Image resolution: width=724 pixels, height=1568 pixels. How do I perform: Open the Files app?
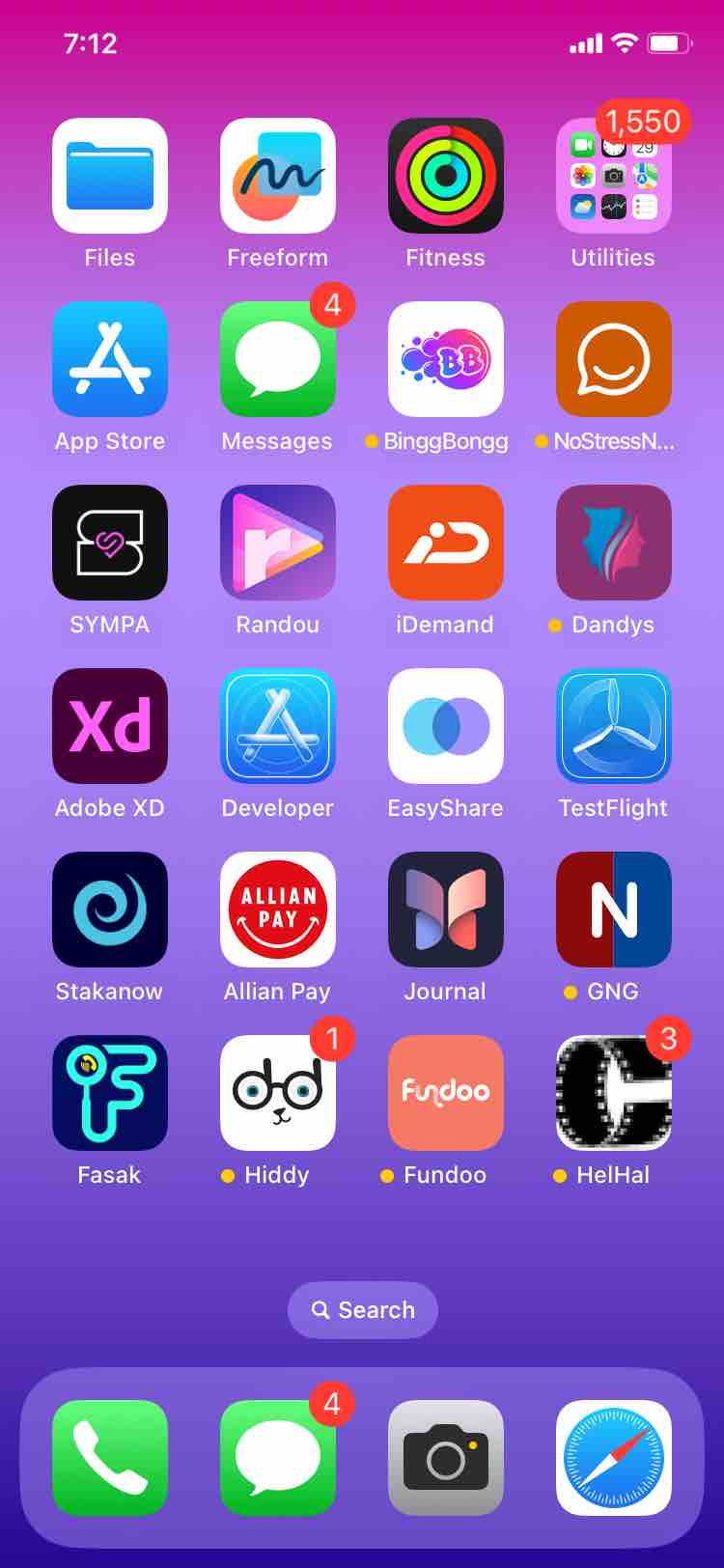[110, 176]
